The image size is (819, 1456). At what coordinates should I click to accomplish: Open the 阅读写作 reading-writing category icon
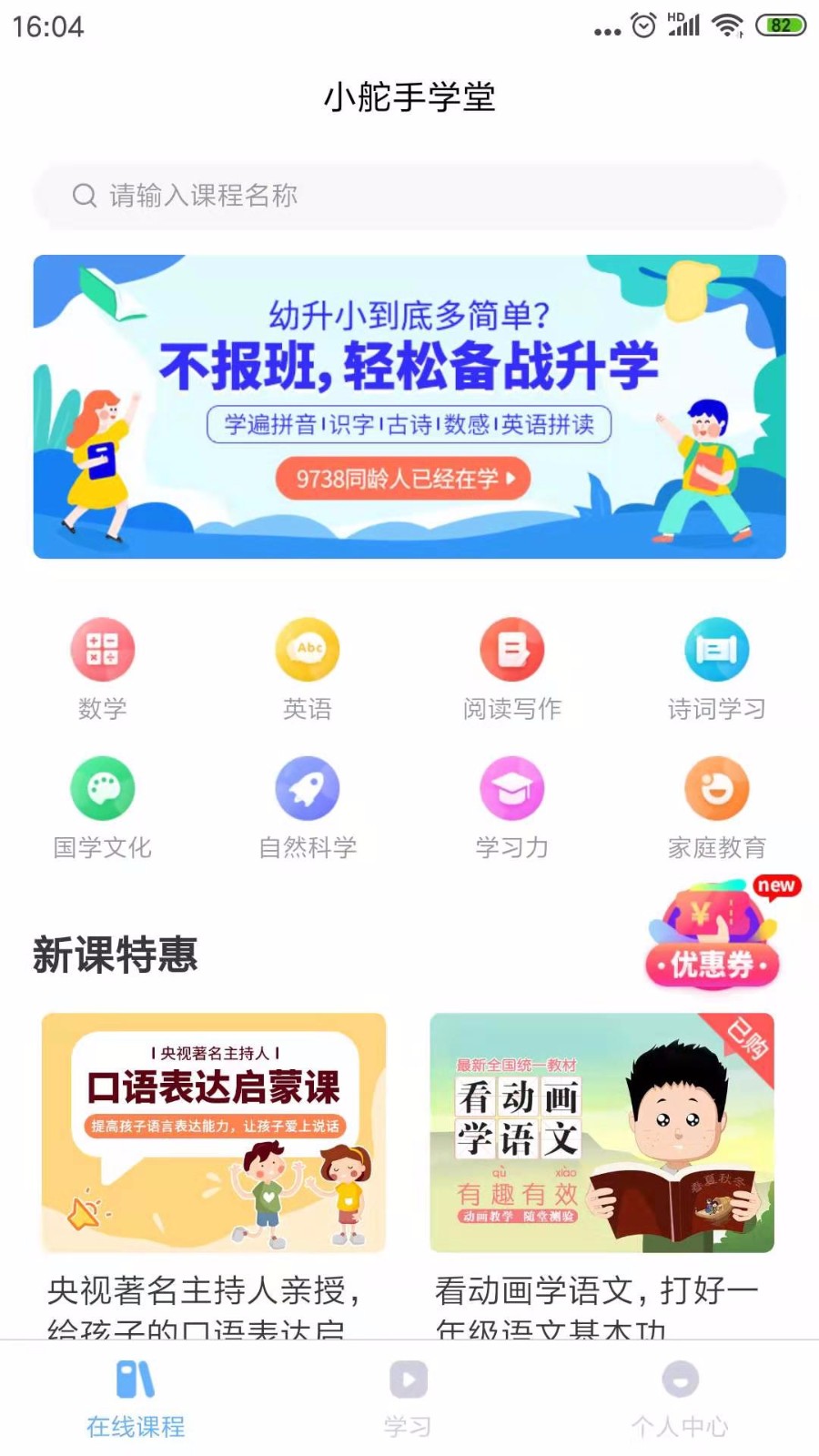tap(512, 649)
